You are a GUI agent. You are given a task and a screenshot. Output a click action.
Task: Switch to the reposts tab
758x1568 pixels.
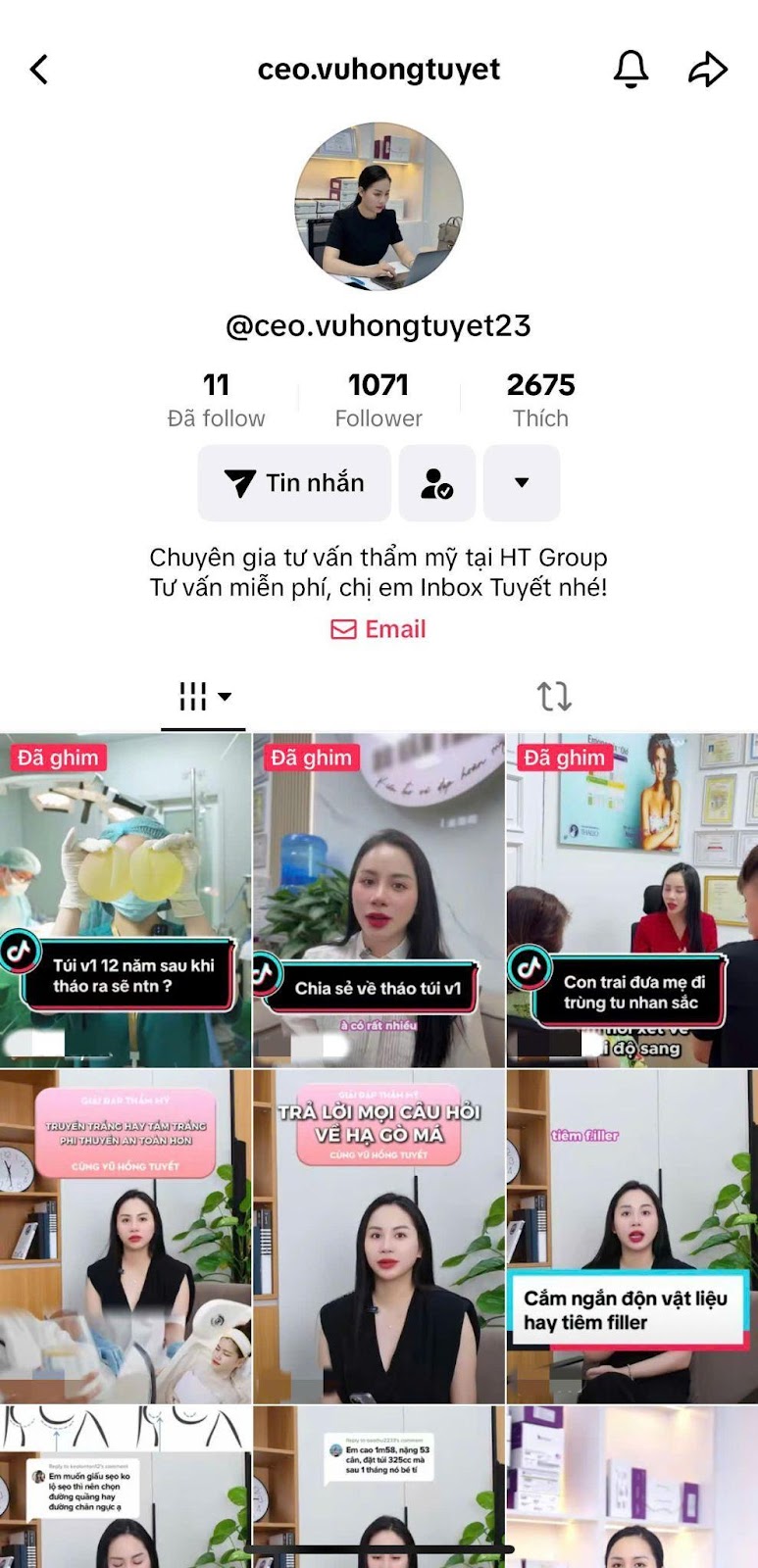[x=554, y=697]
